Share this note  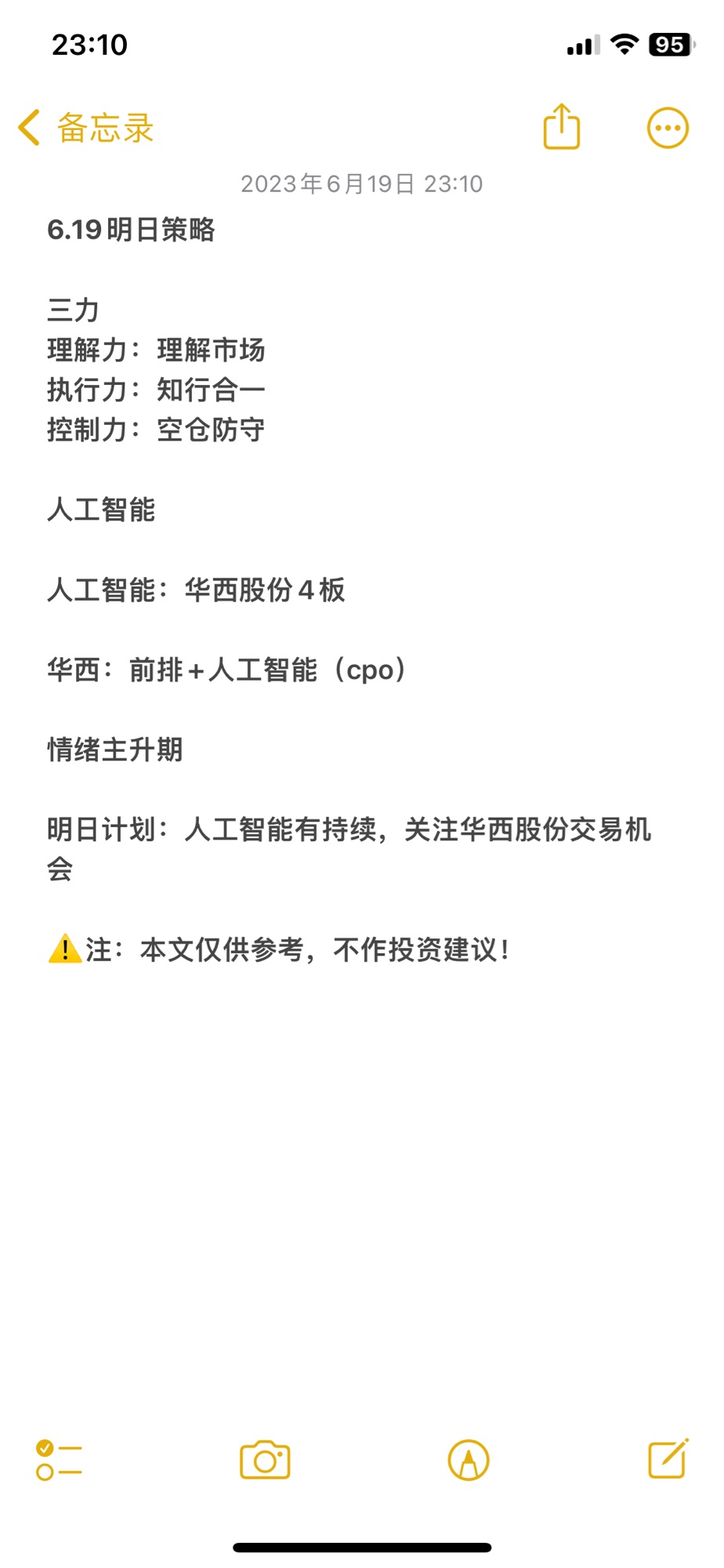[x=562, y=126]
